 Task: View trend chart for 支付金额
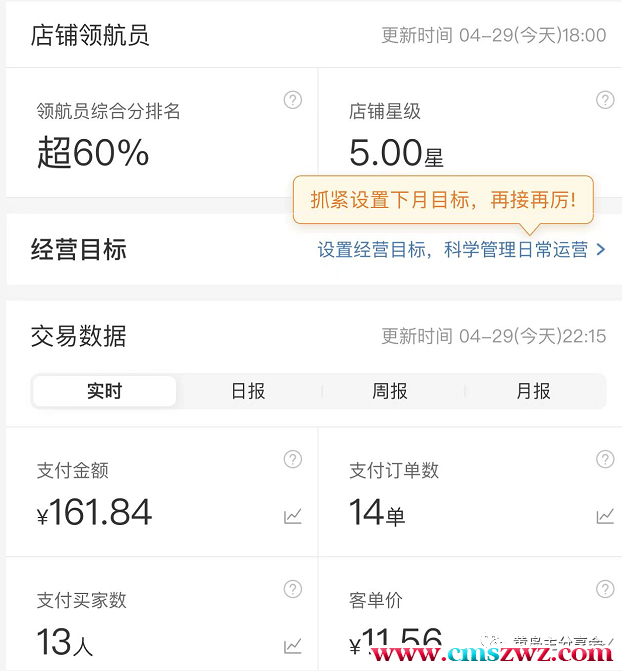click(292, 516)
